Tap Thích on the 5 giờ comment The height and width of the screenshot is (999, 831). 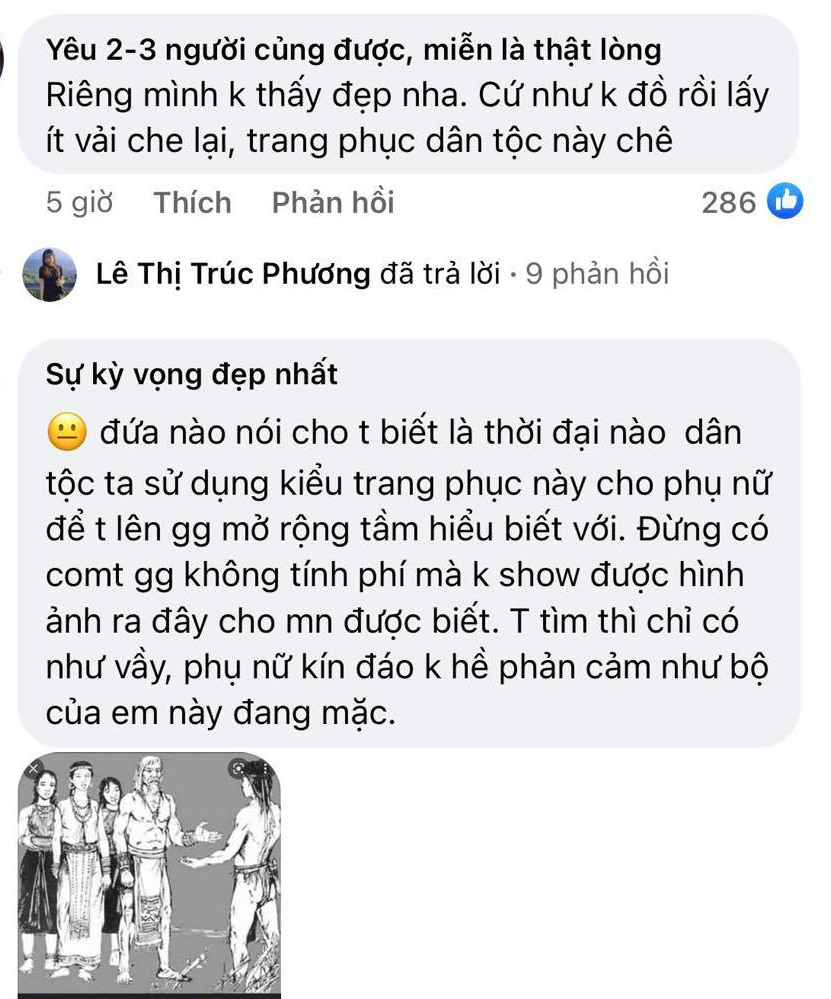click(192, 203)
